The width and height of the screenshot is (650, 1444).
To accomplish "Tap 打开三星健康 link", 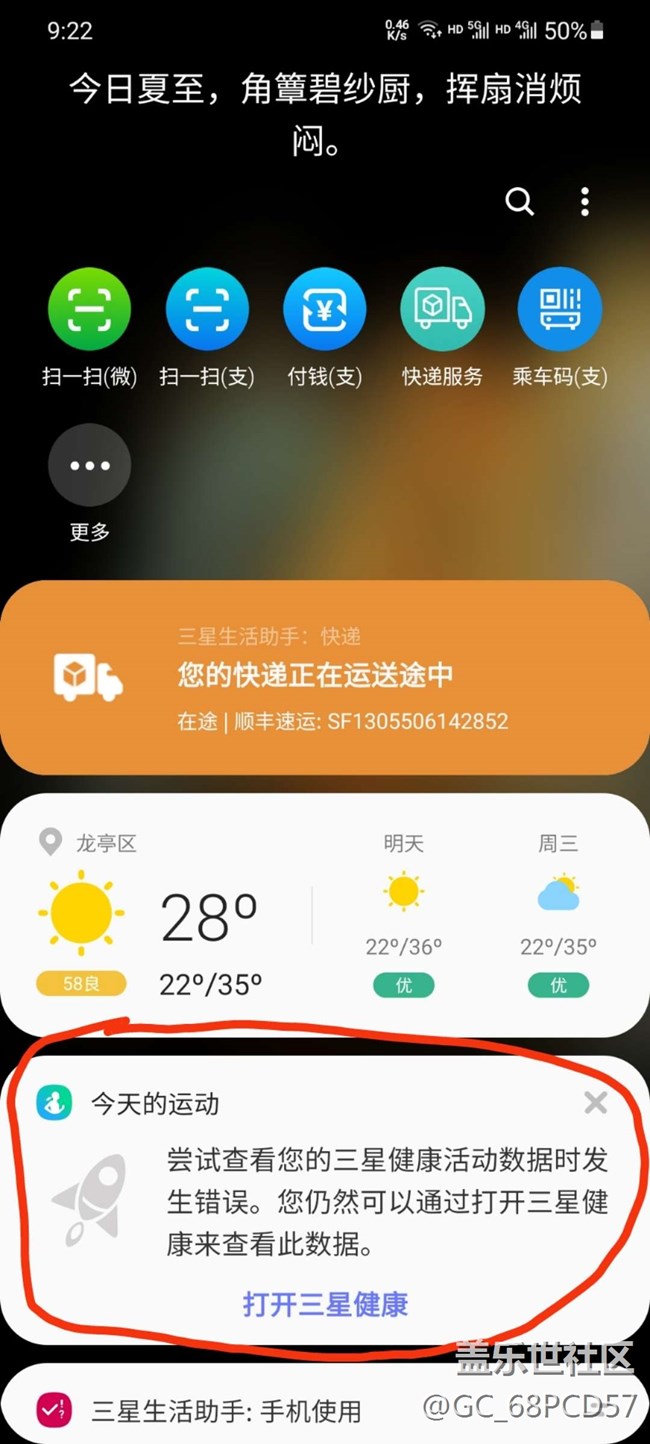I will pos(325,1304).
